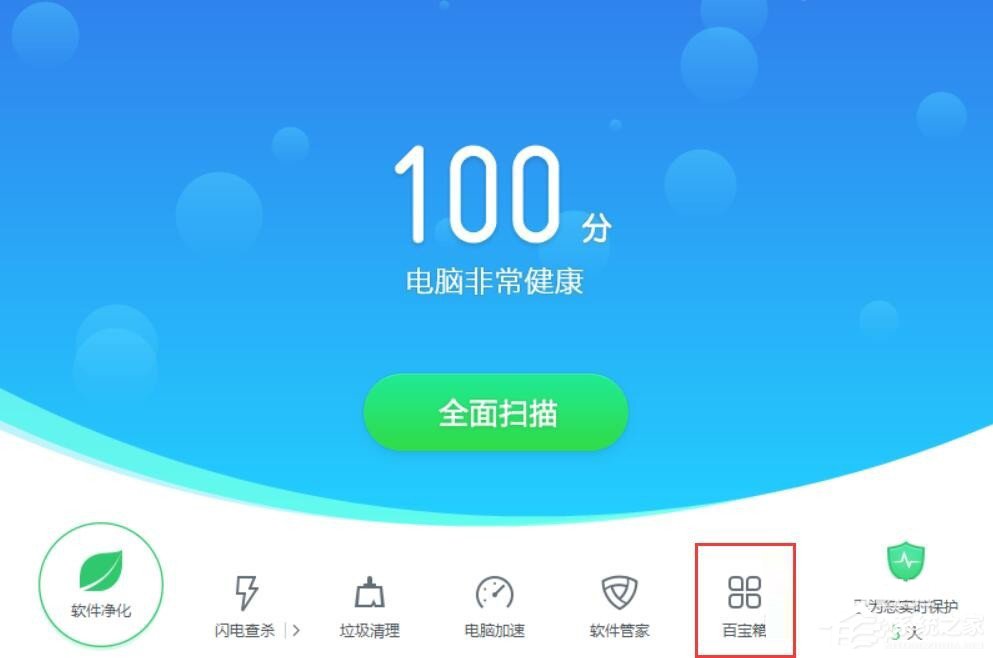
Task: Open 软件管家 software manager
Action: 619,605
